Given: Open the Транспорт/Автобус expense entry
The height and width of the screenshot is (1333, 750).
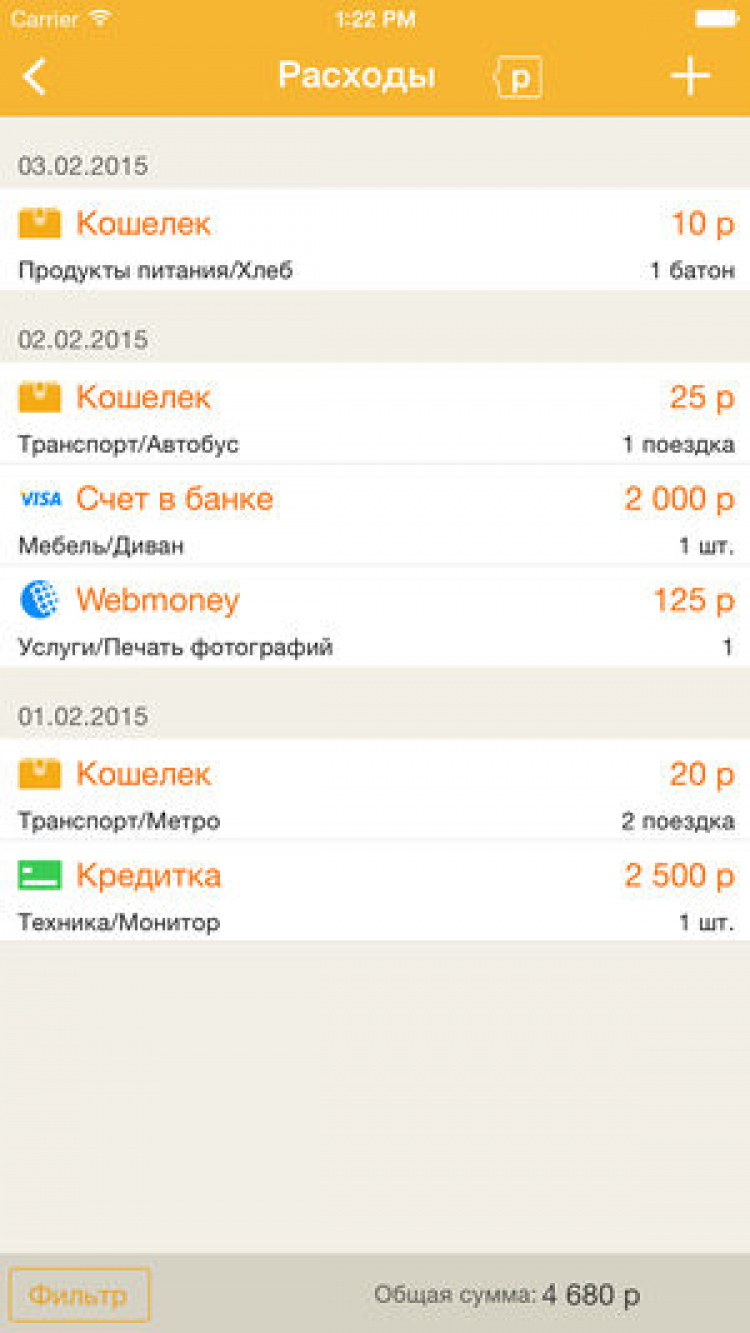Looking at the screenshot, I should tap(375, 414).
